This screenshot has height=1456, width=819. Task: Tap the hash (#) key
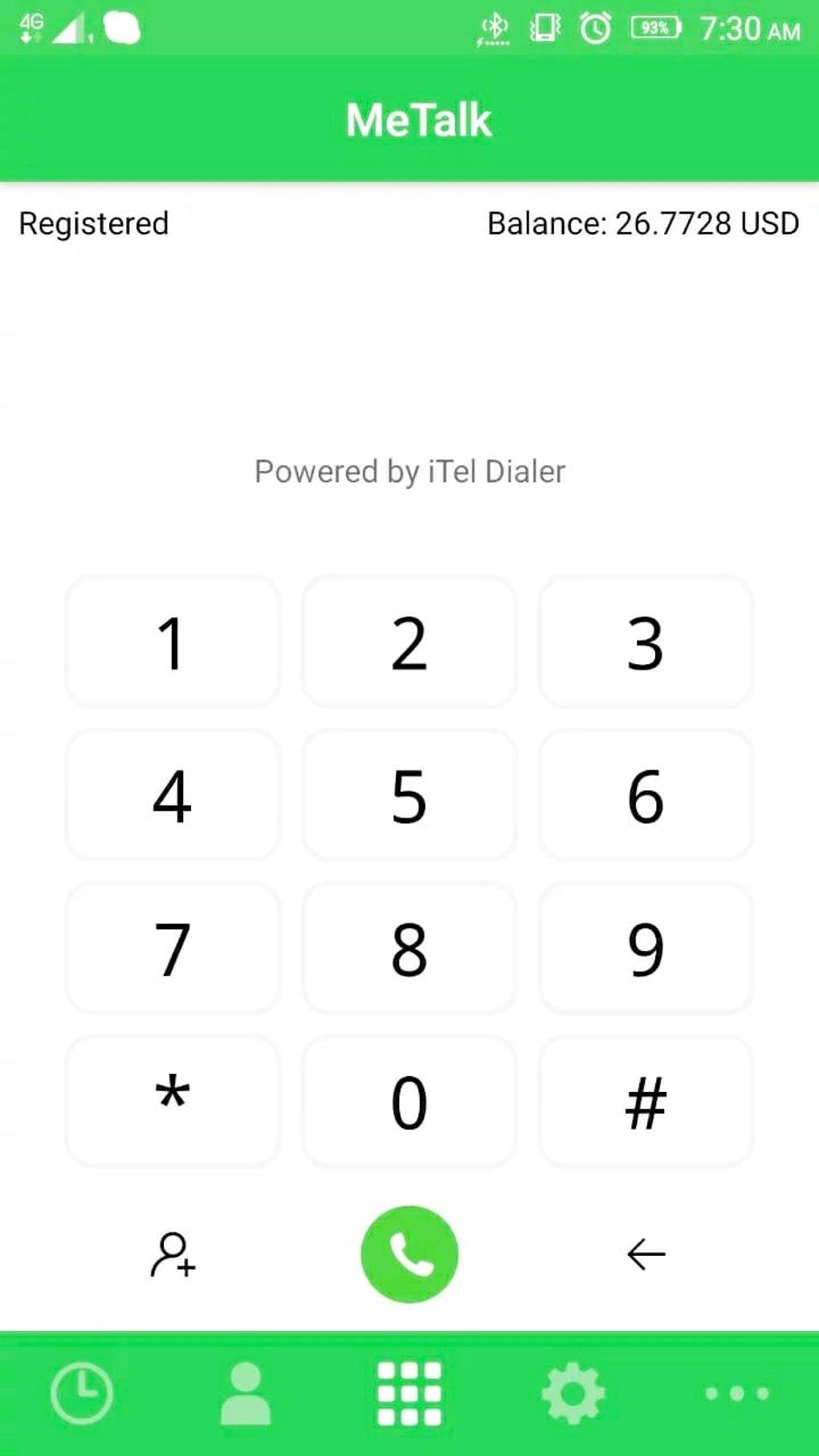[x=646, y=1101]
